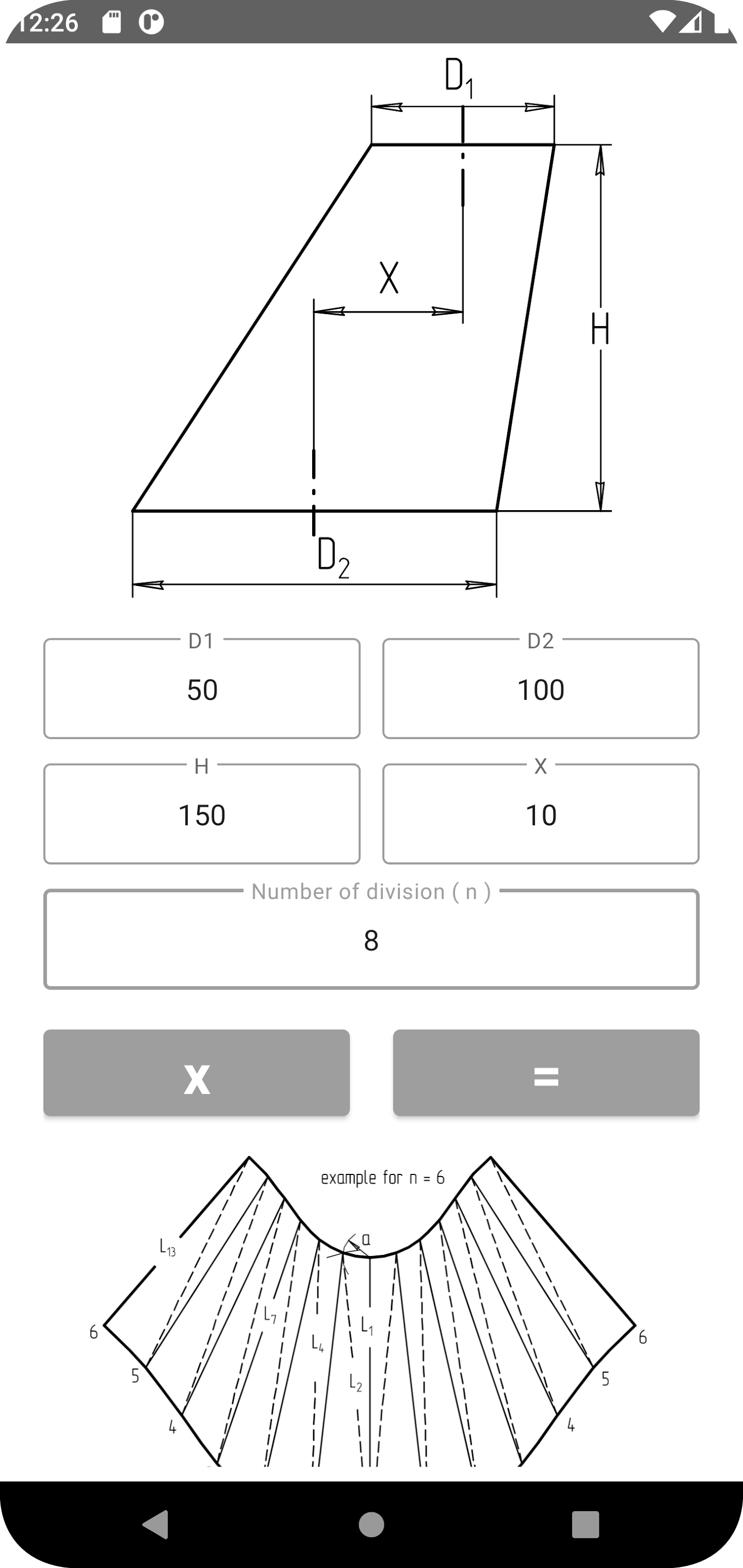Select the Number of division field showing 8
This screenshot has height=1568, width=743.
[371, 940]
